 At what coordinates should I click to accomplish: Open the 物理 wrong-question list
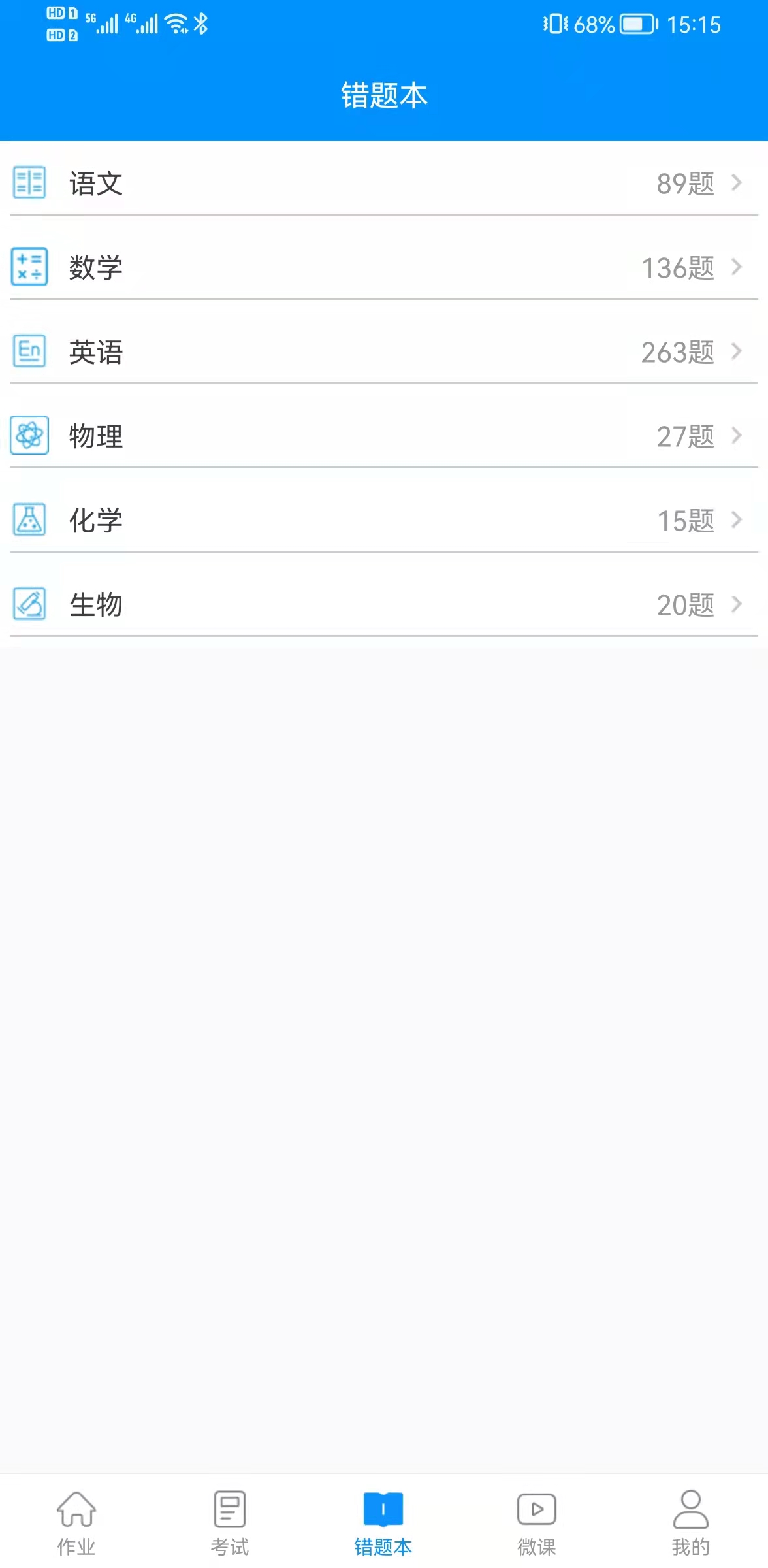pyautogui.click(x=384, y=436)
